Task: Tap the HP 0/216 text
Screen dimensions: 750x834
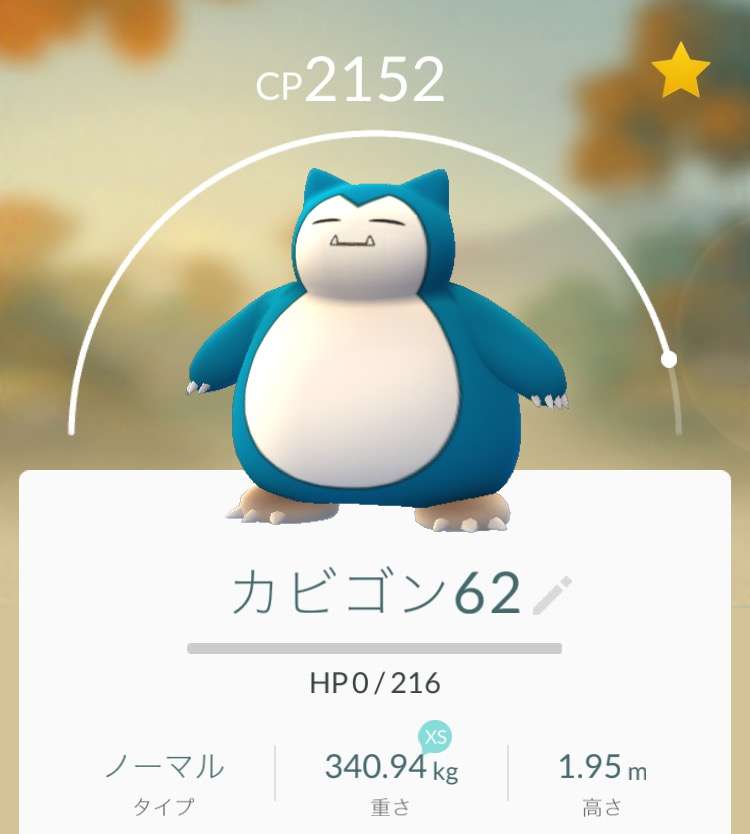Action: coord(374,684)
